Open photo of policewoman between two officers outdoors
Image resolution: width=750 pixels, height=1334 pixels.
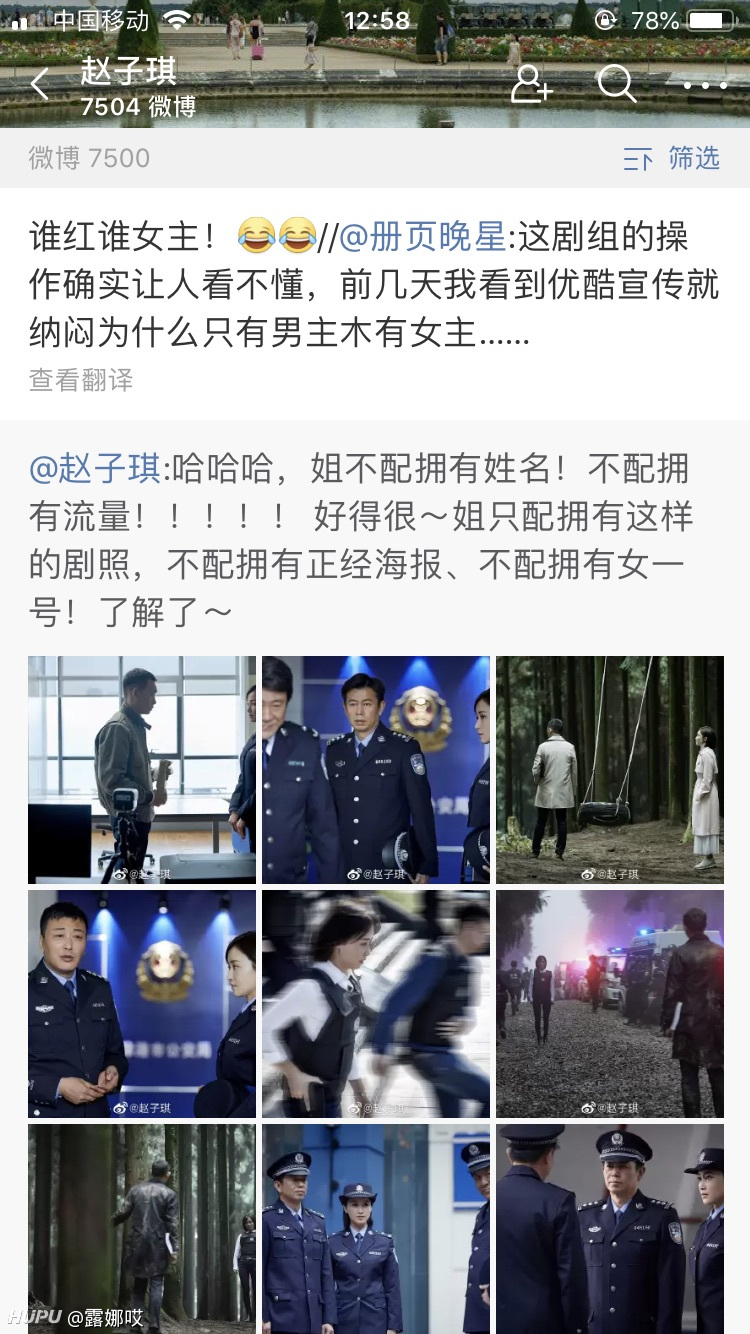click(376, 1229)
